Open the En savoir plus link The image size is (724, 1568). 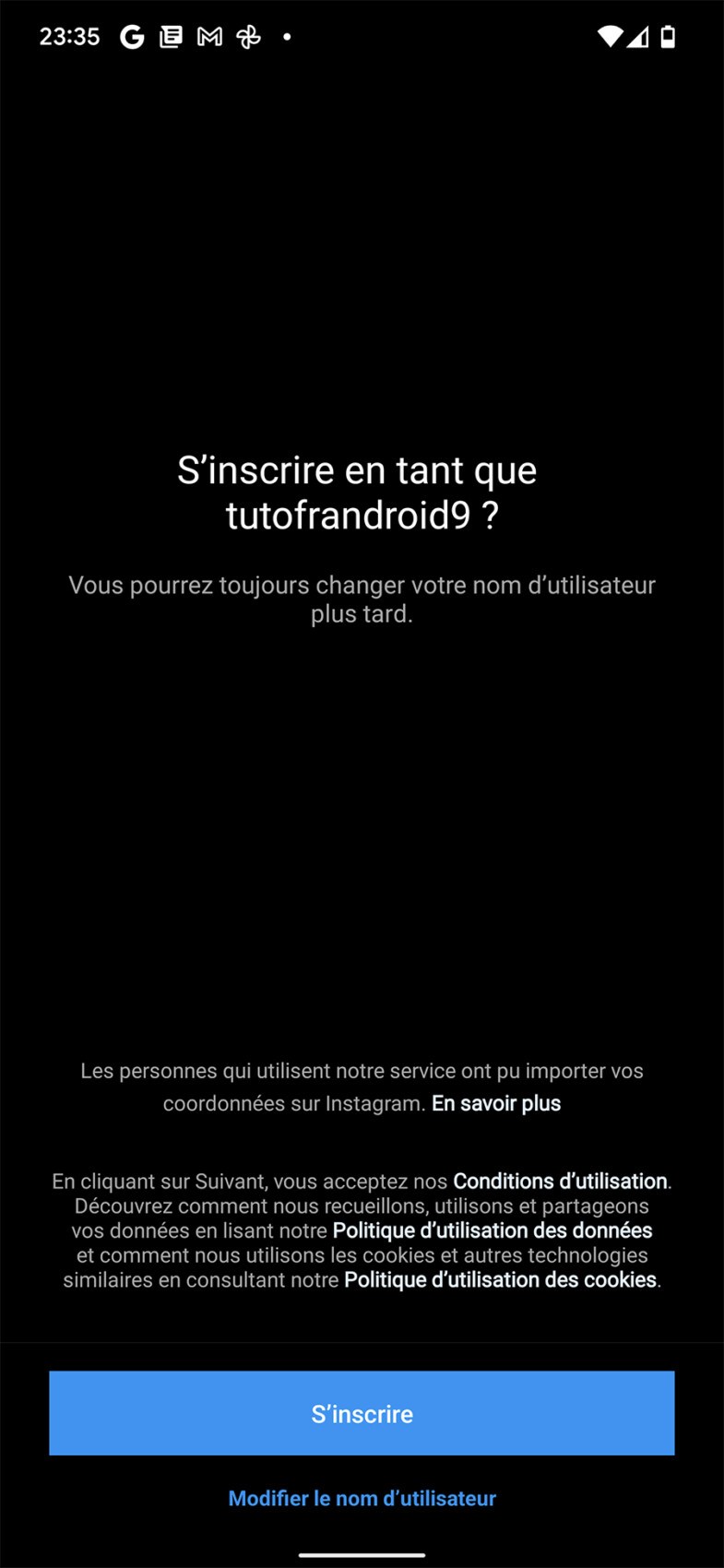[x=496, y=1104]
